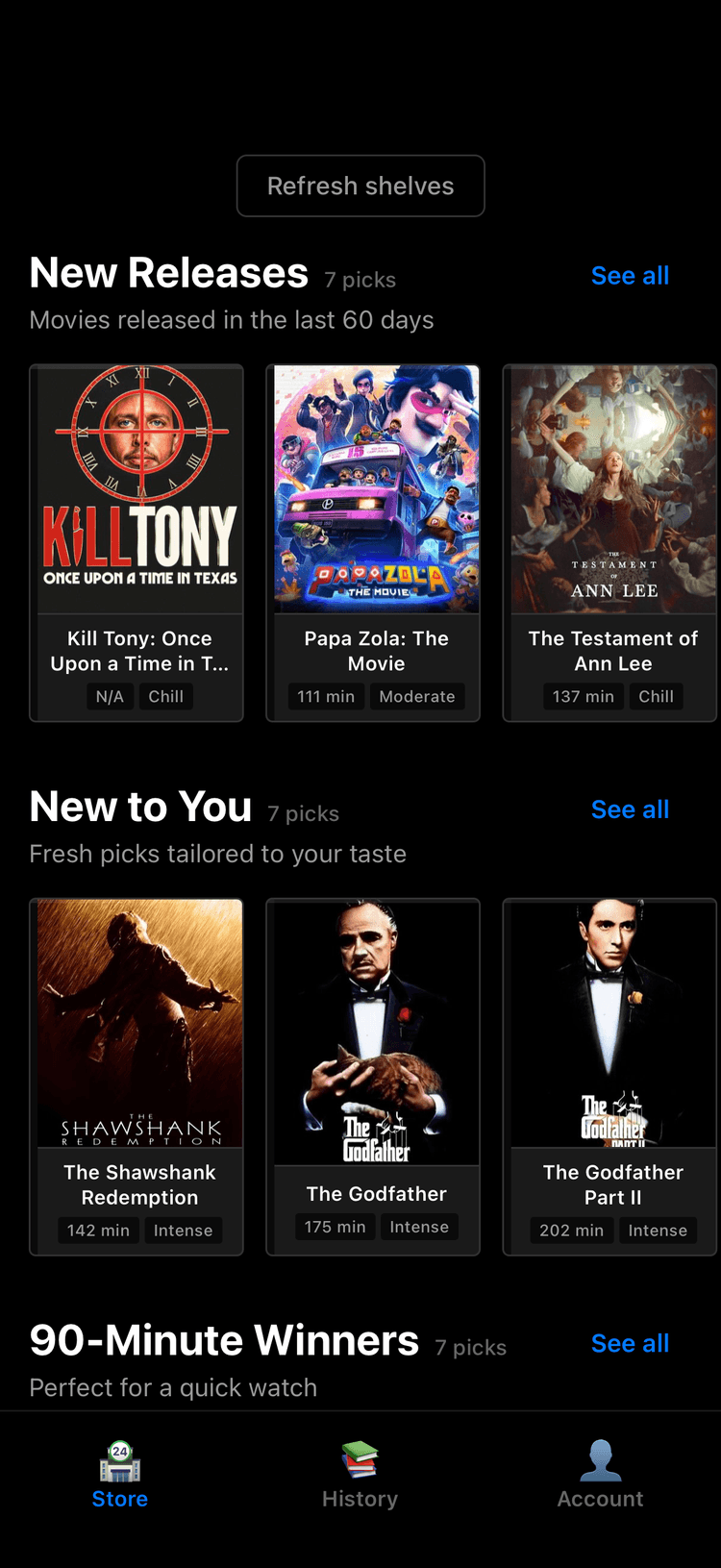The image size is (721, 1568).
Task: Open the Account tab
Action: pyautogui.click(x=601, y=1476)
